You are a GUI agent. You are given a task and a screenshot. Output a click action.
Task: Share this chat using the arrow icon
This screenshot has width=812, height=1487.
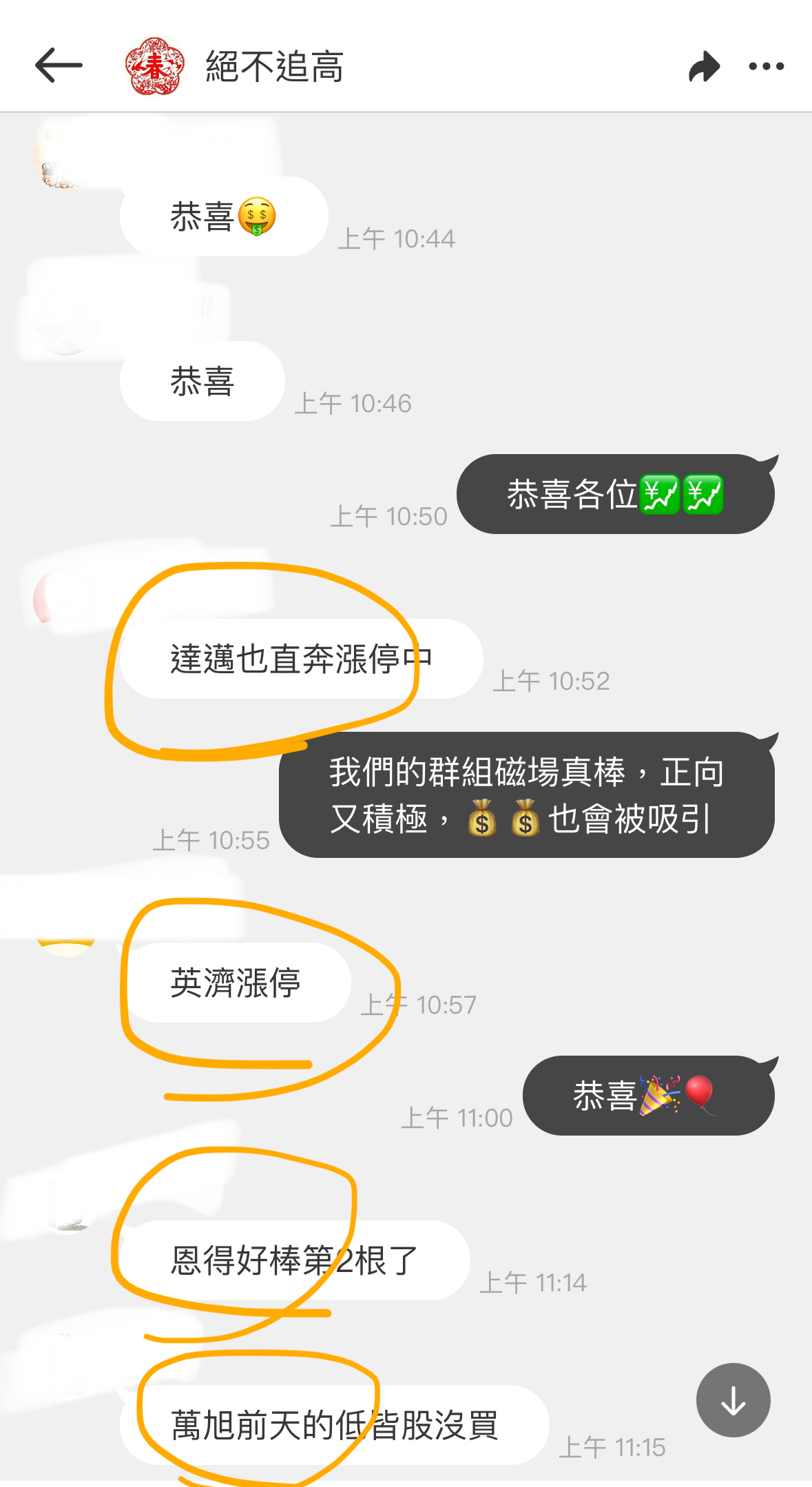click(x=704, y=67)
